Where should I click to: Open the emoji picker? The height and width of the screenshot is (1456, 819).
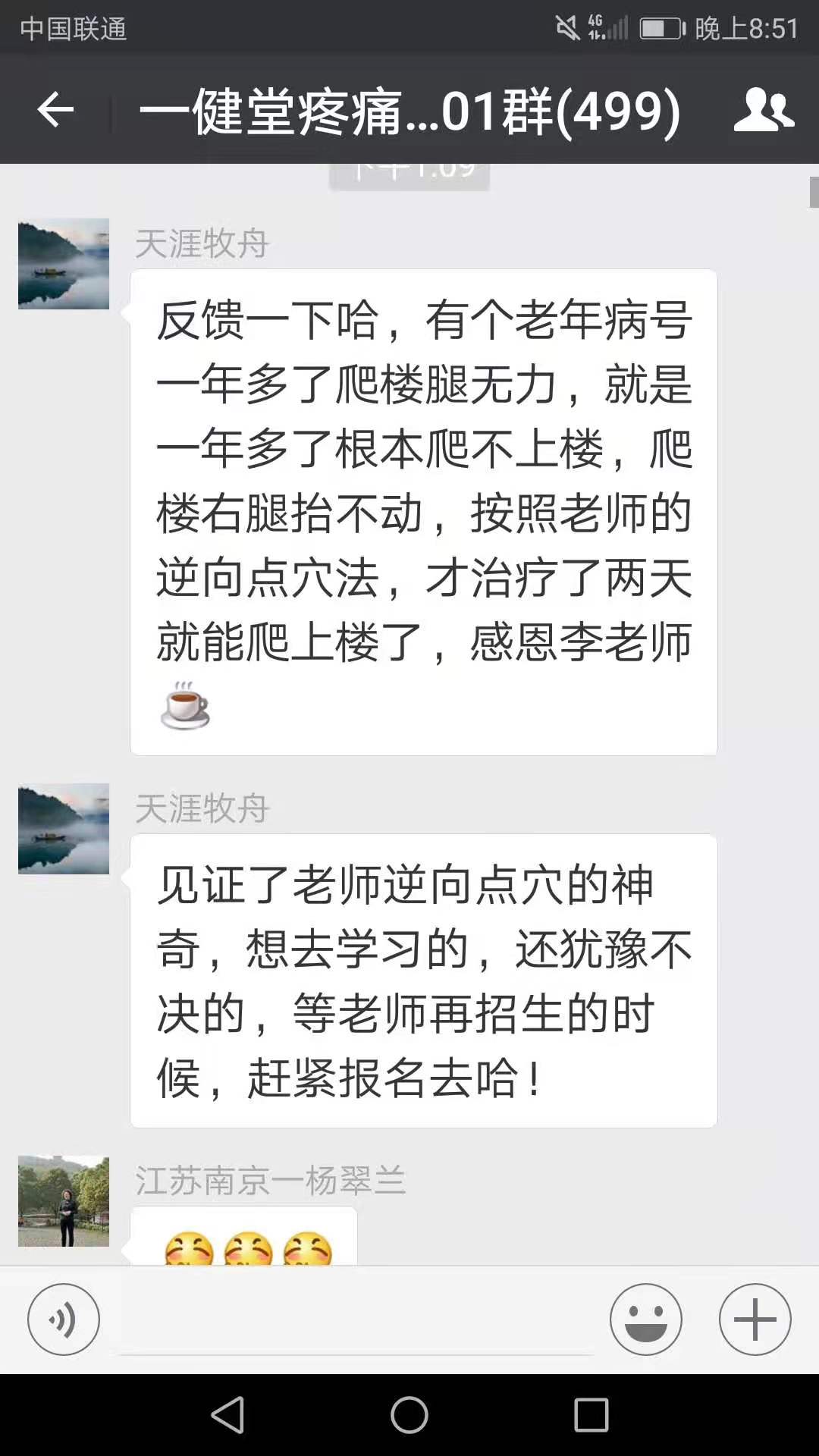(645, 1320)
